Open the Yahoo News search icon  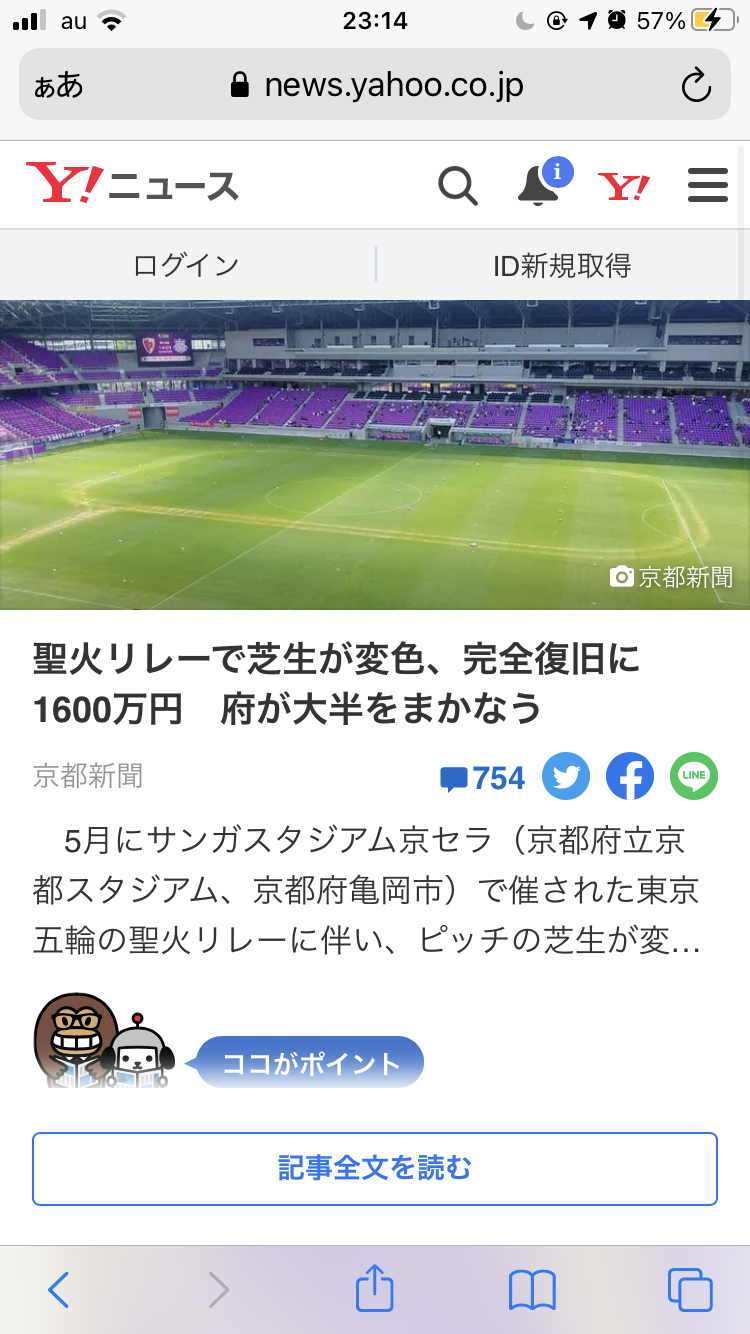(458, 186)
